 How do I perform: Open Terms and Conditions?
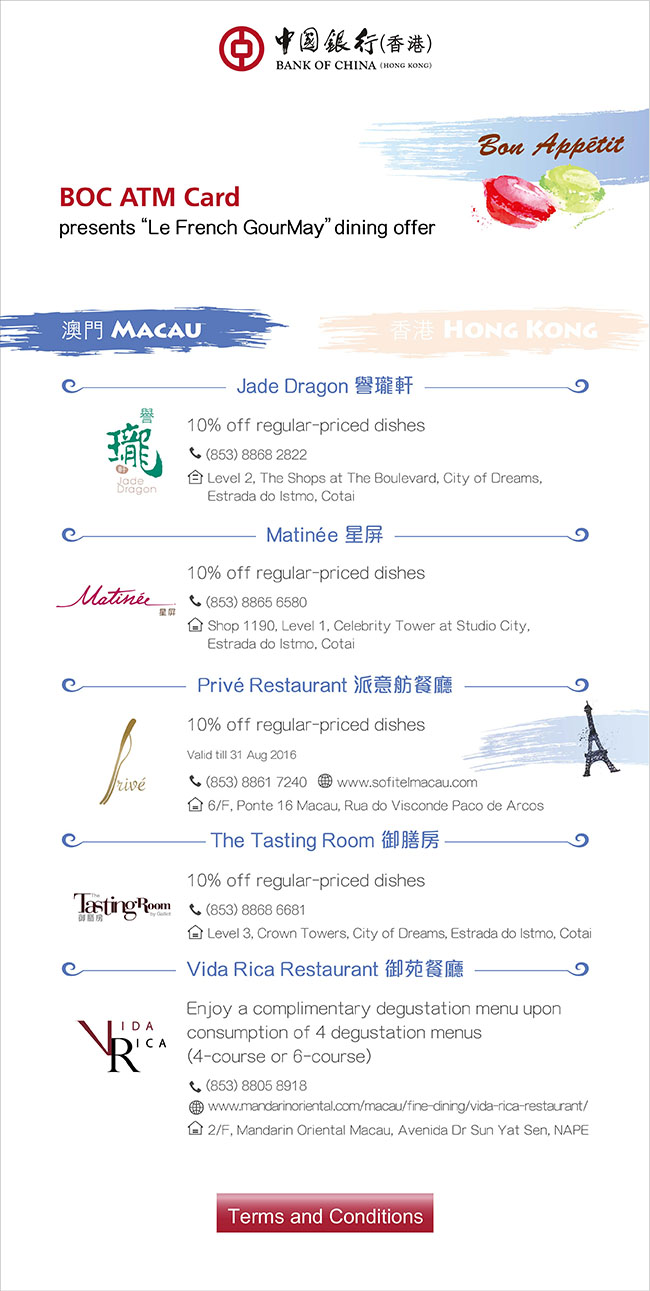(325, 1216)
